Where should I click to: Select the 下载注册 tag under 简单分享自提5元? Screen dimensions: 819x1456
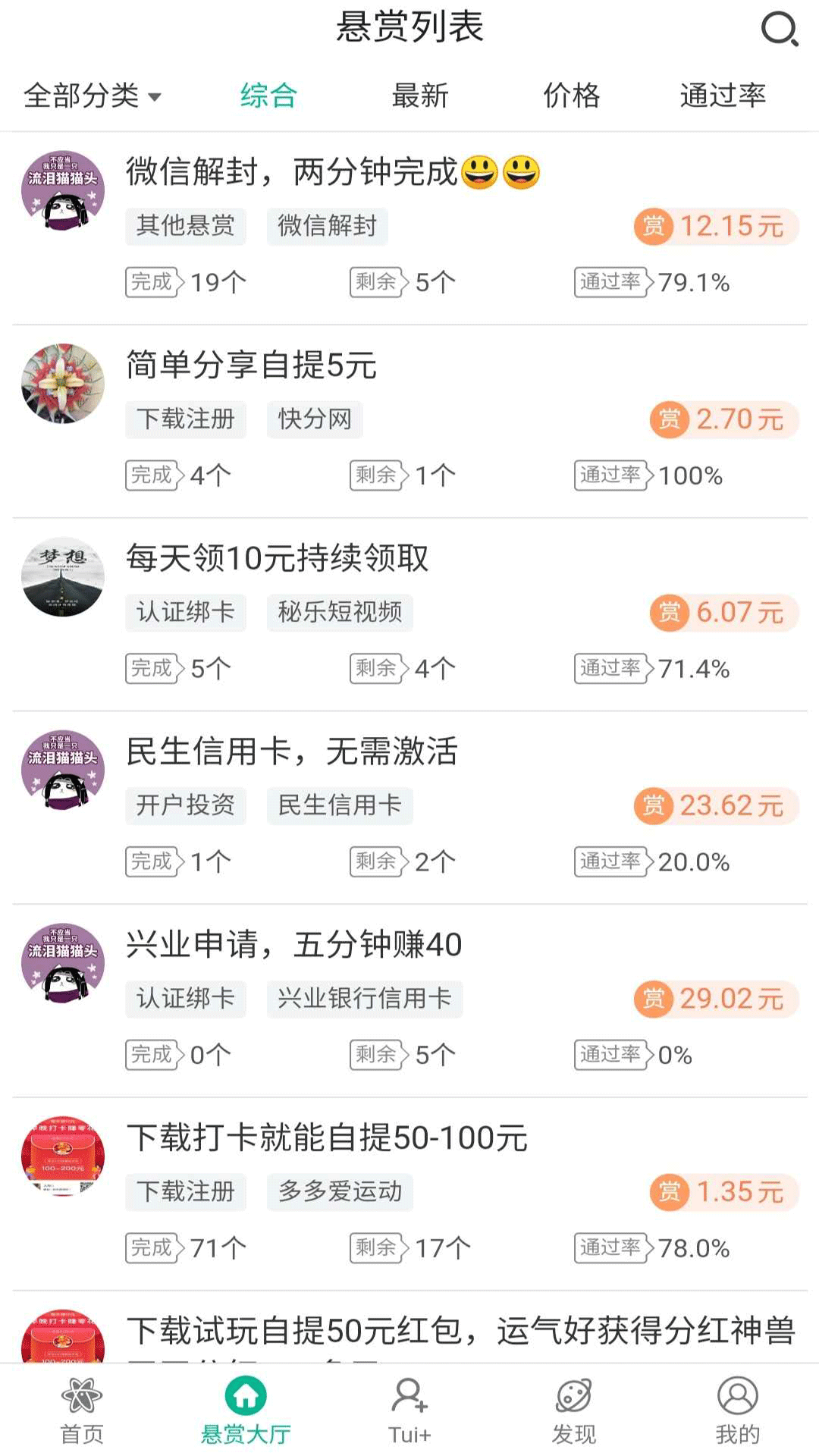[186, 419]
